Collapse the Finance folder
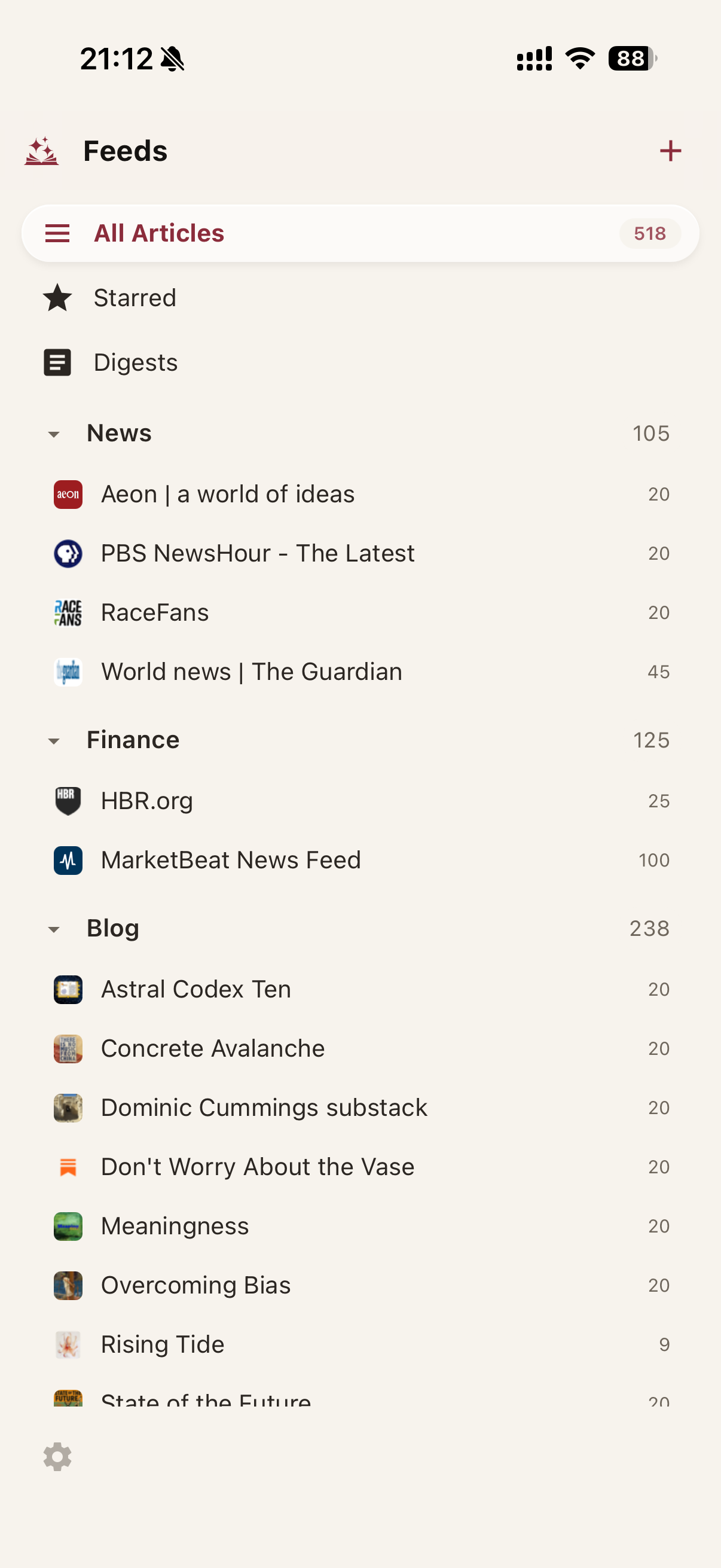Viewport: 721px width, 1568px height. 54,741
